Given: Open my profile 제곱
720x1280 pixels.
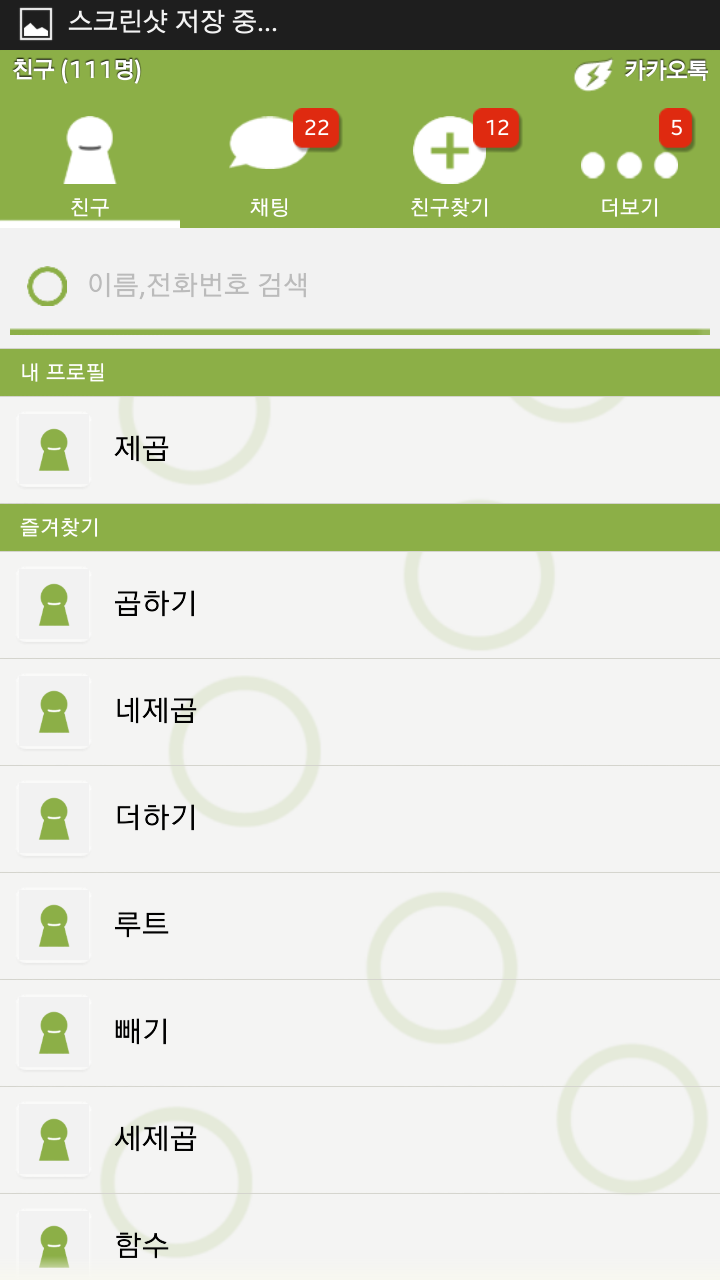Looking at the screenshot, I should pos(360,449).
